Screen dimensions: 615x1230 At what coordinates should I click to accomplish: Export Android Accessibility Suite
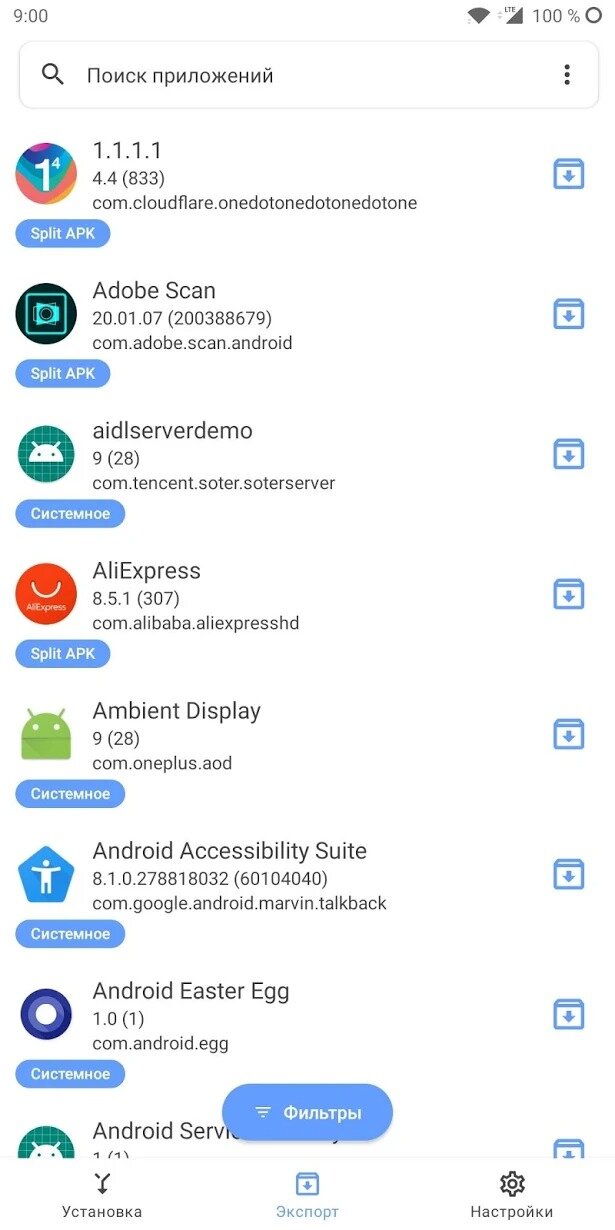569,874
